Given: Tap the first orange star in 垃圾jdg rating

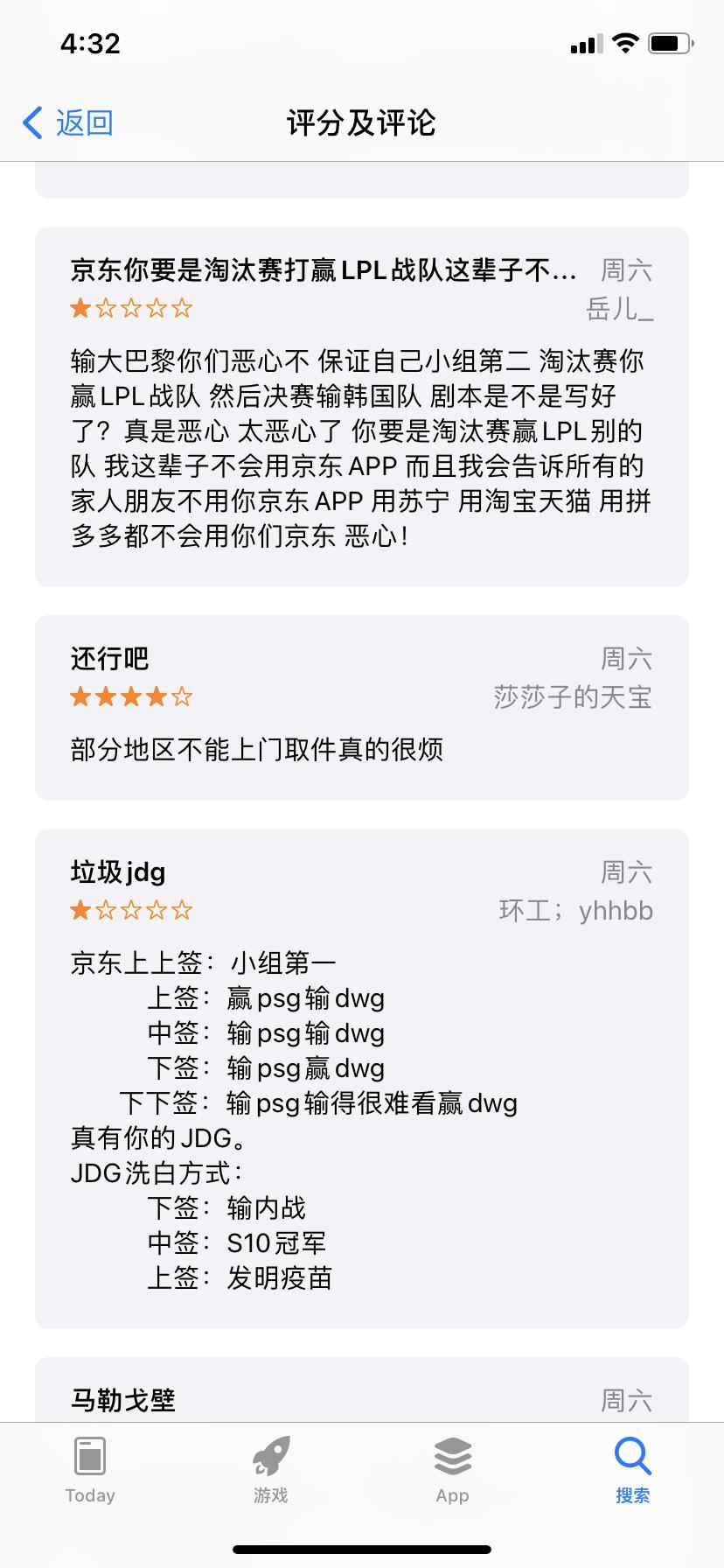Looking at the screenshot, I should (80, 910).
